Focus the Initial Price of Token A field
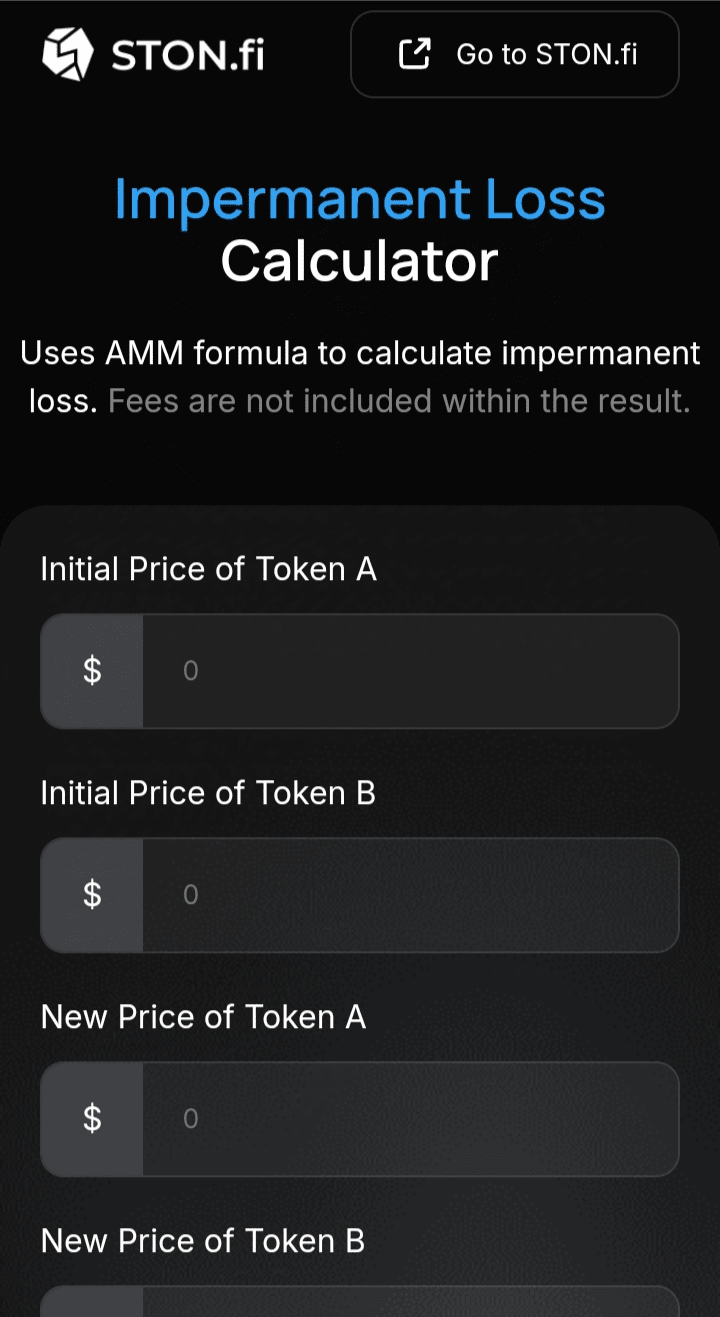Viewport: 720px width, 1317px height. (410, 671)
